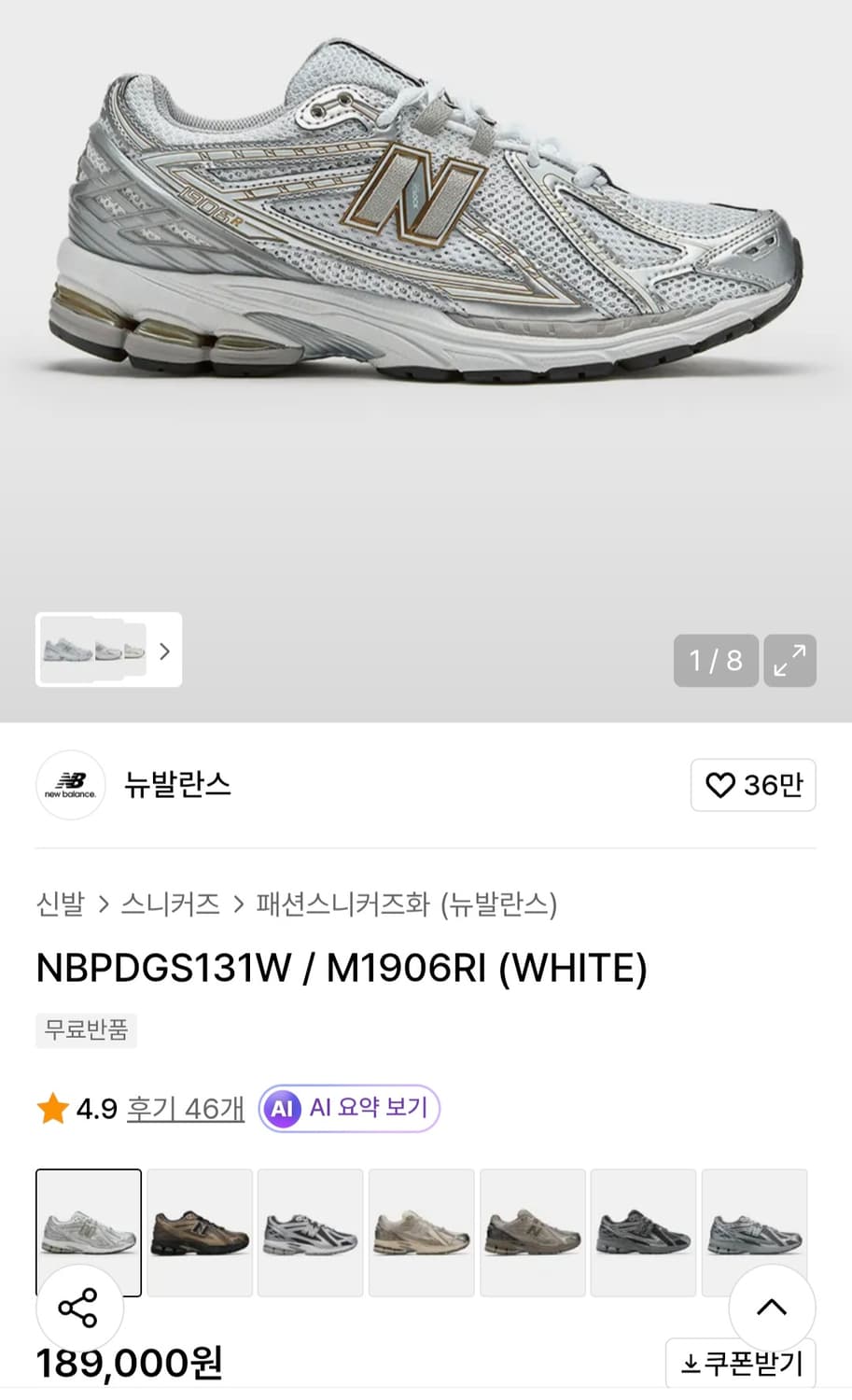852x1400 pixels.
Task: Click the AI badge on 'AI 요약 보기'
Action: coord(283,1108)
